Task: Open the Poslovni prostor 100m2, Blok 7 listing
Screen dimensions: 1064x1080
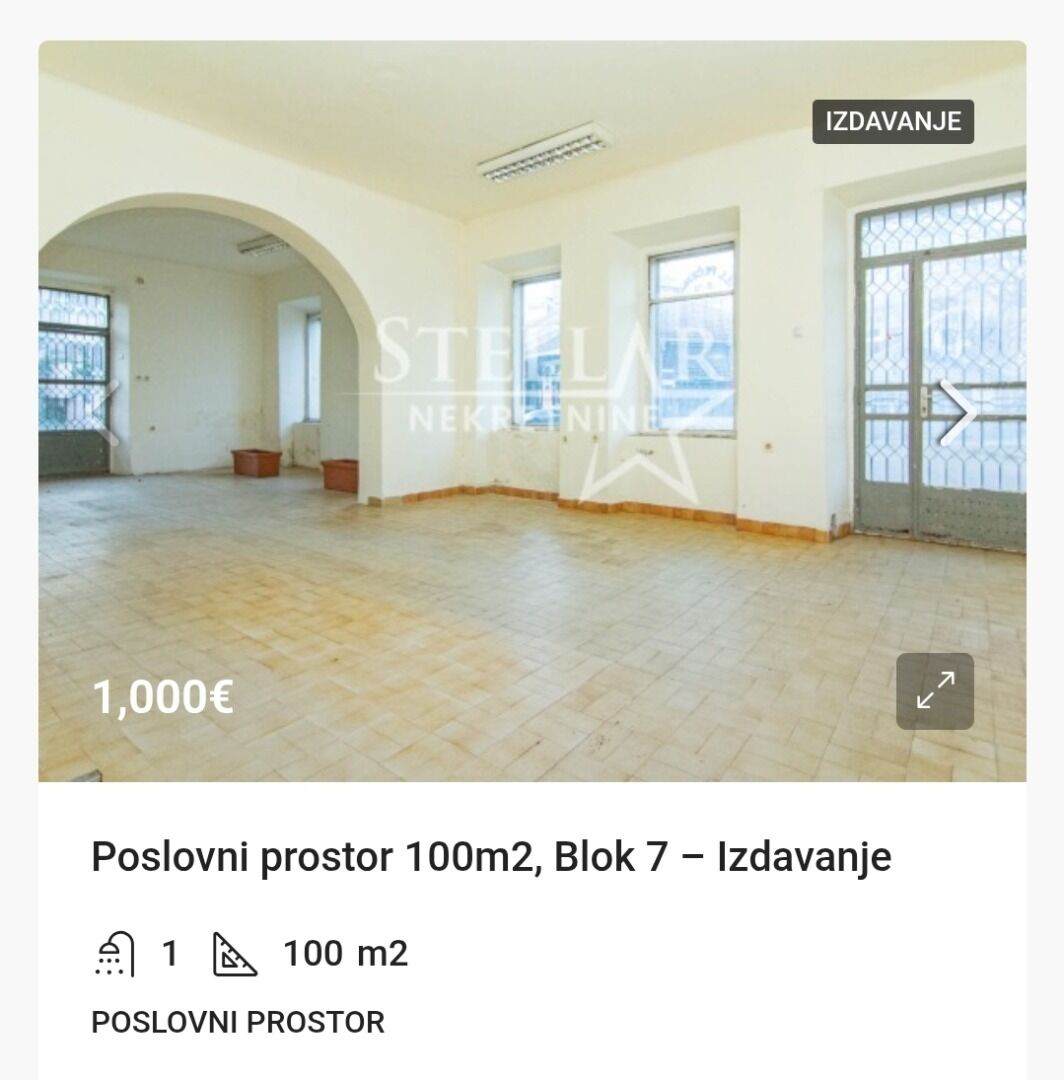Action: 491,857
